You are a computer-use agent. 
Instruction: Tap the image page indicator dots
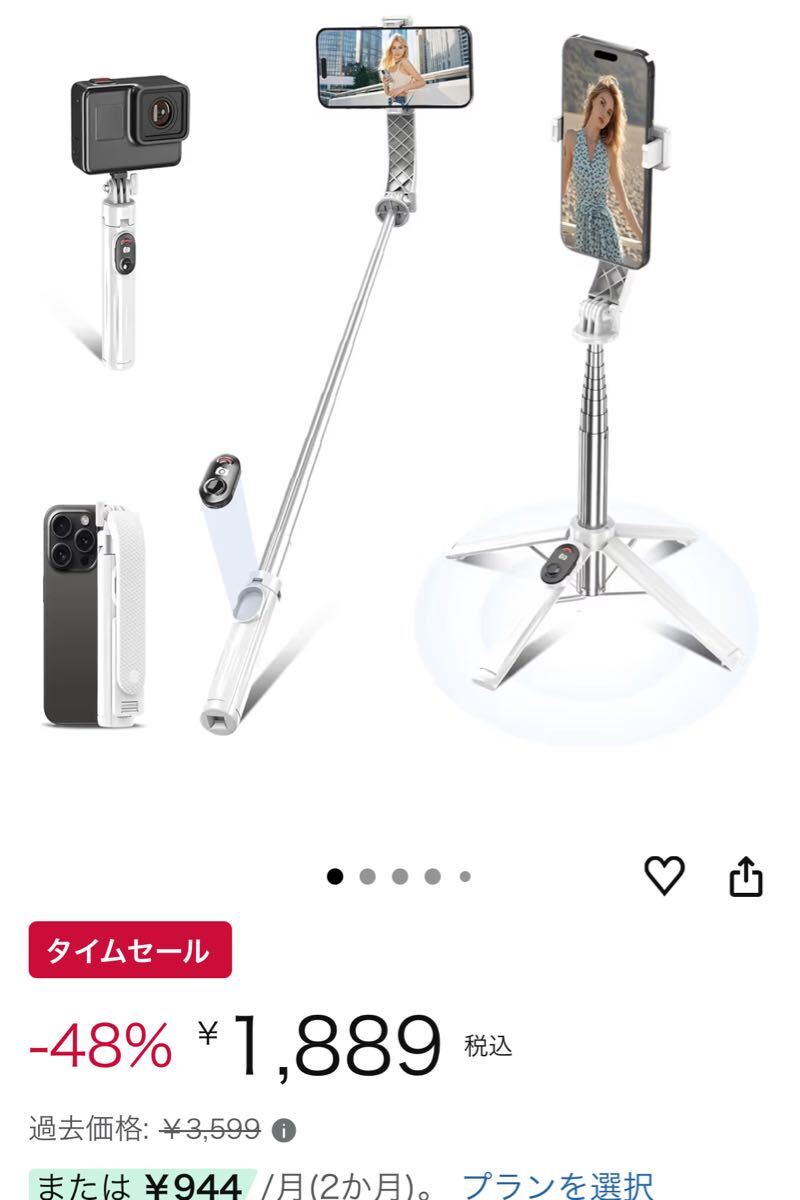tap(400, 877)
